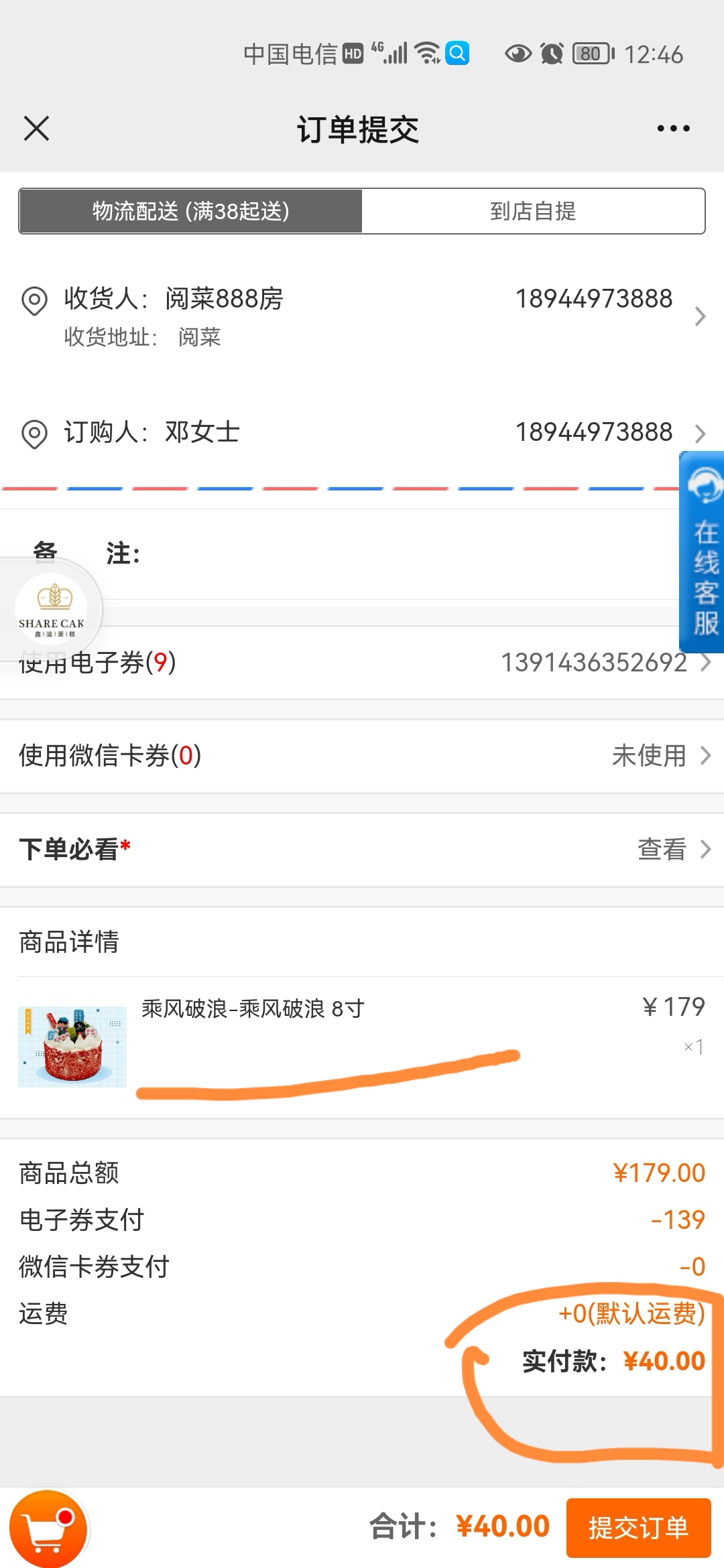Open the three-dot overflow menu

pos(673,128)
